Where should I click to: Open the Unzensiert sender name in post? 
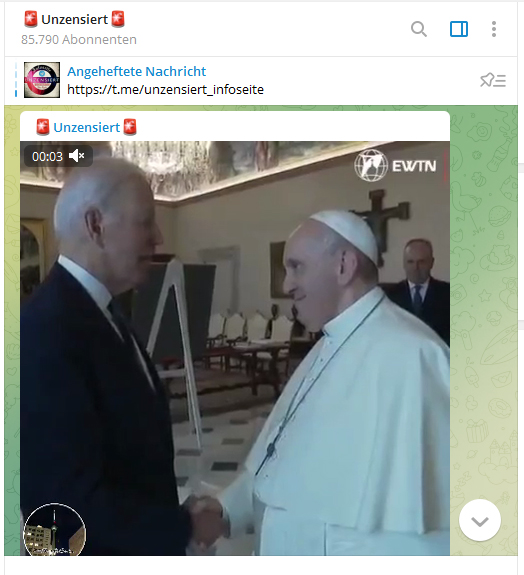[87, 127]
